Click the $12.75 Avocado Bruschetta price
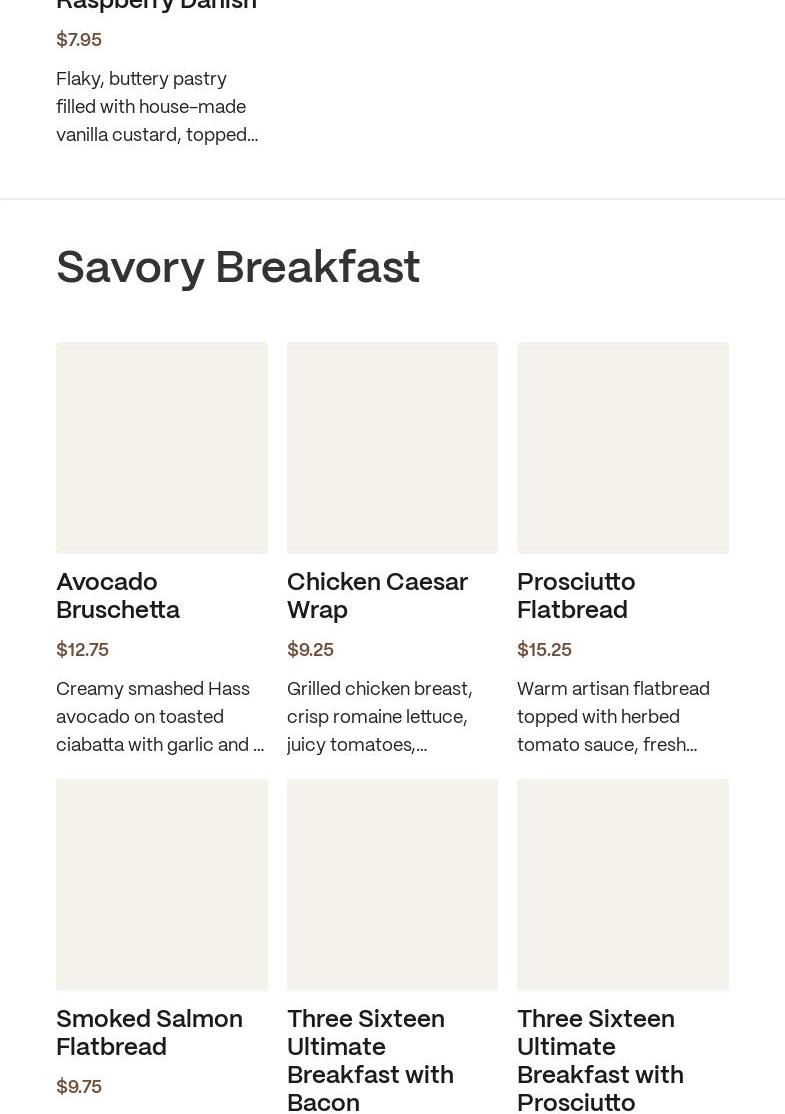Image resolution: width=785 pixels, height=1114 pixels. pos(82,649)
